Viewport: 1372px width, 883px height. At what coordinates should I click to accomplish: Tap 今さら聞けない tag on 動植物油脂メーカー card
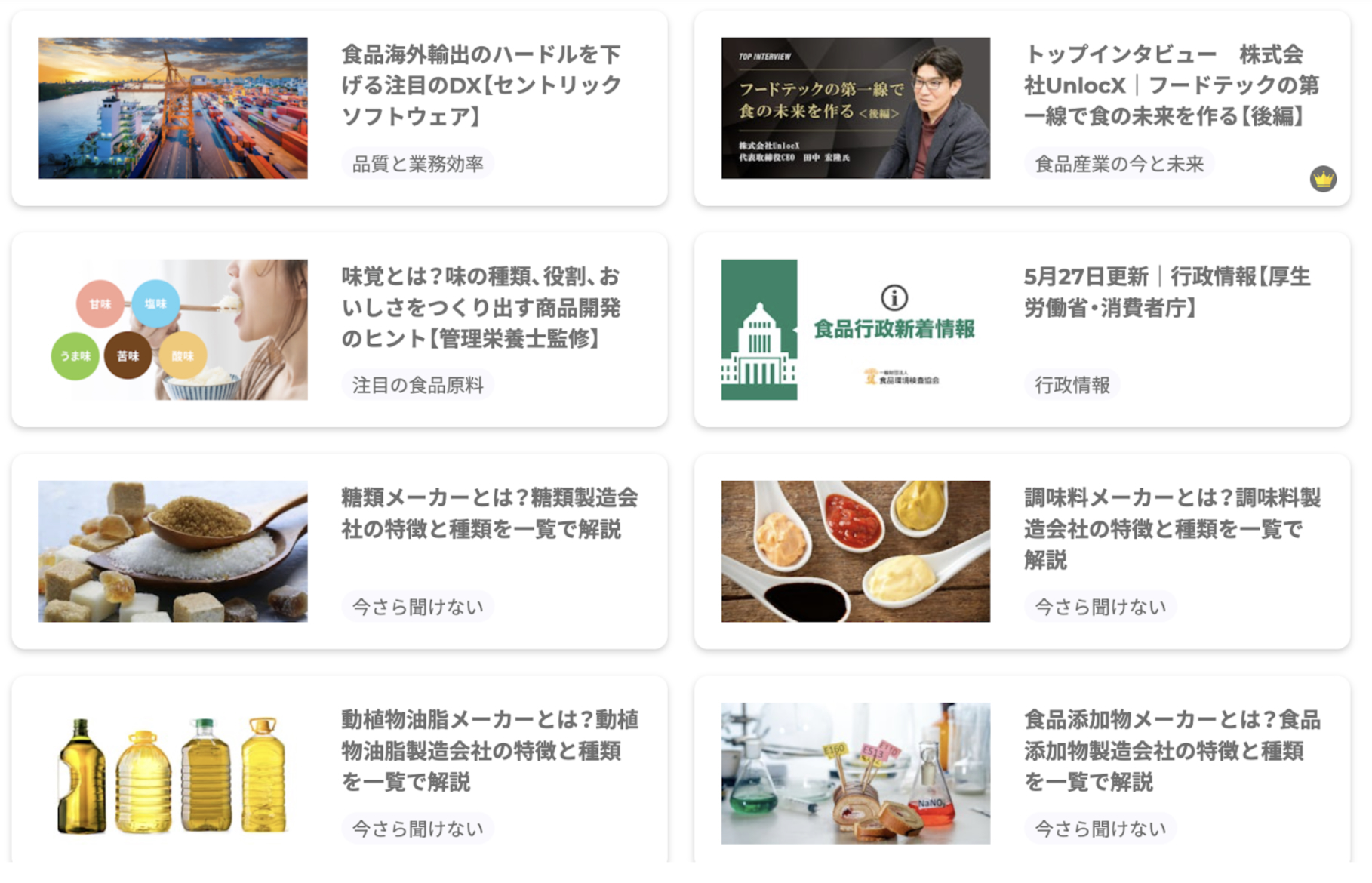pos(417,829)
